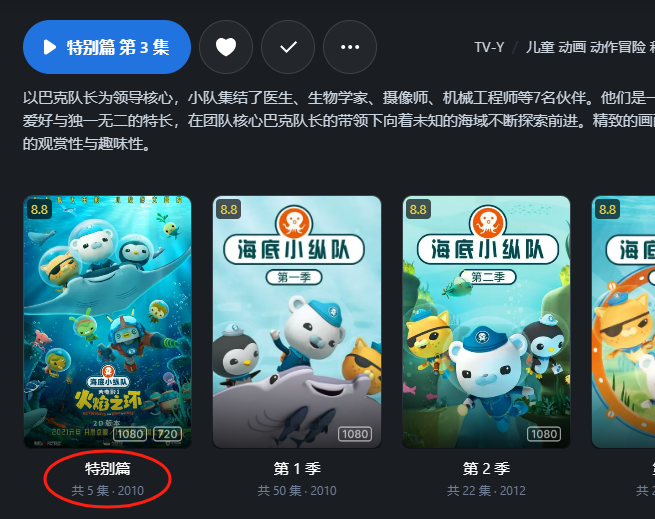This screenshot has width=655, height=519.
Task: Open the more options menu
Action: point(350,47)
